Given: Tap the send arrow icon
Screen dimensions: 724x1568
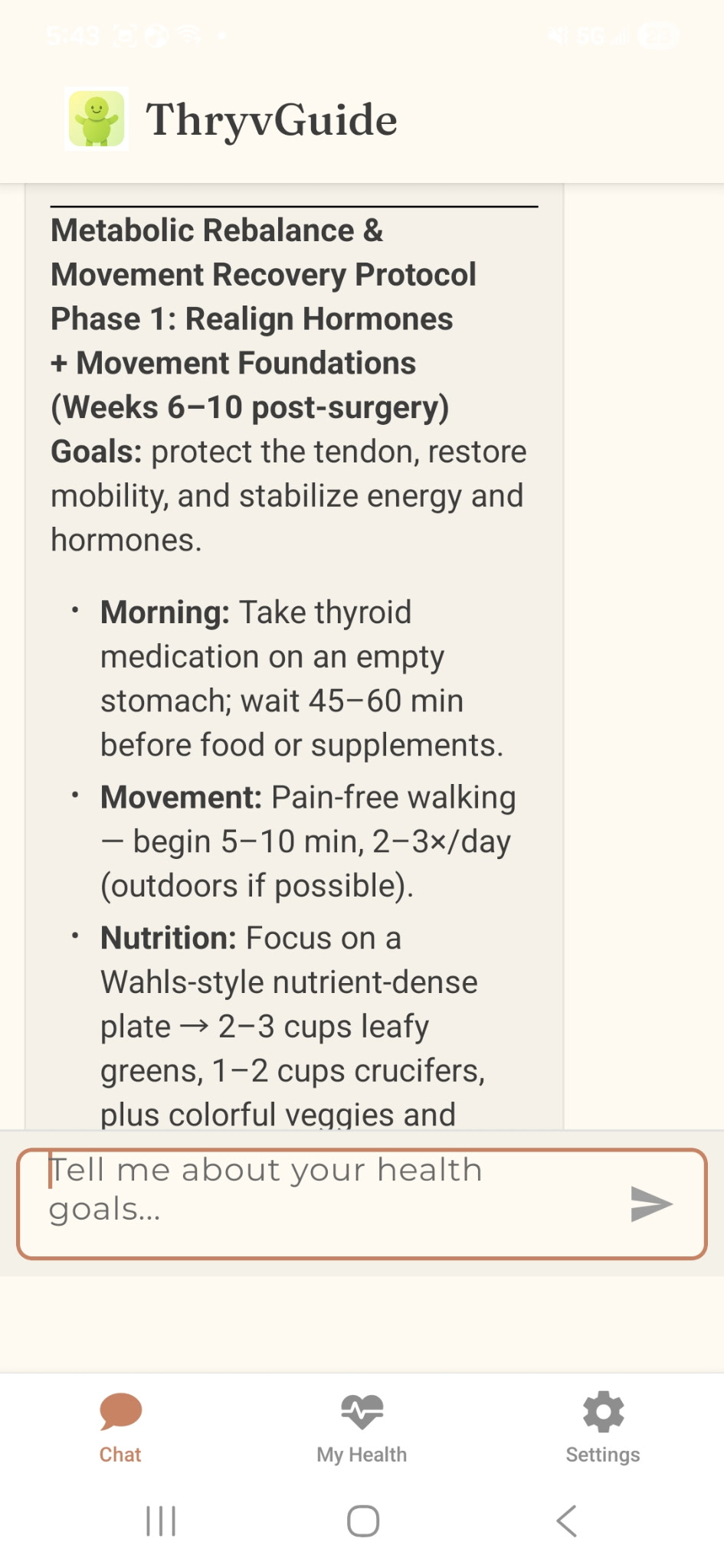Looking at the screenshot, I should [650, 1204].
